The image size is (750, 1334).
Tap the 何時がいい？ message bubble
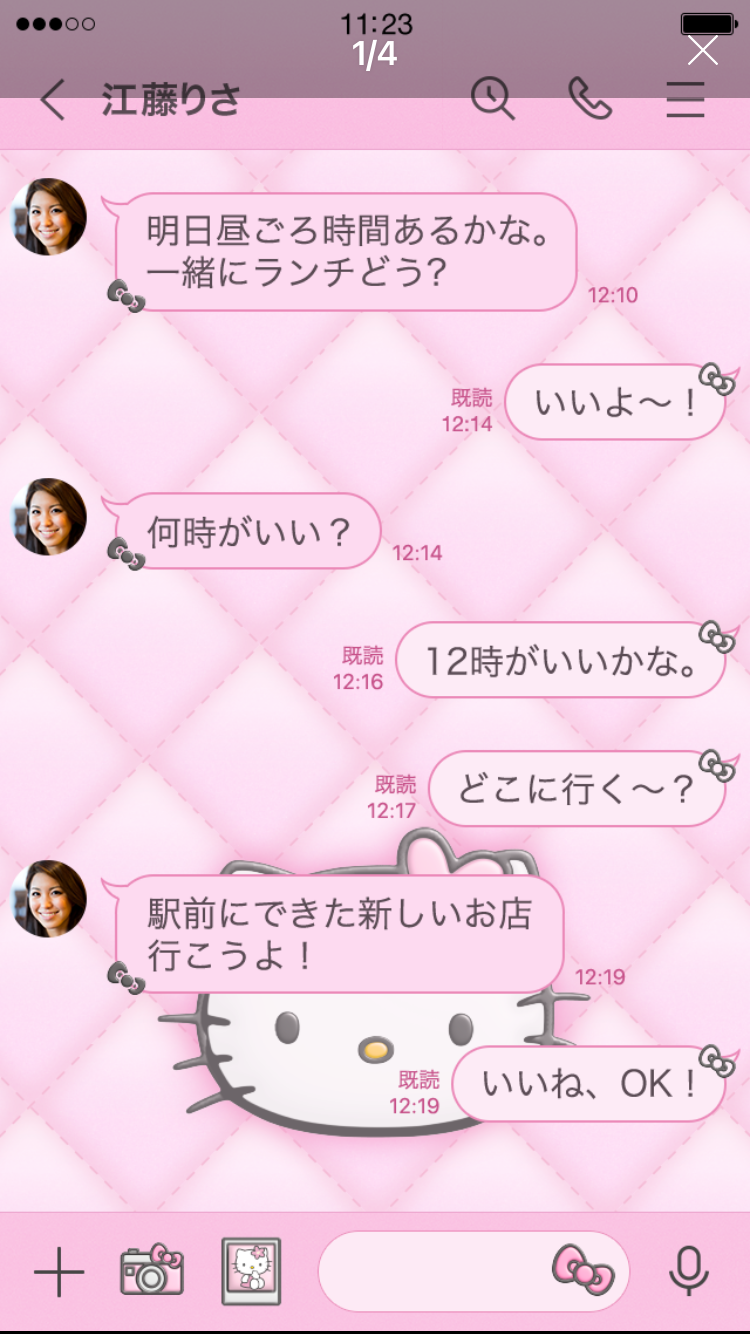243,532
